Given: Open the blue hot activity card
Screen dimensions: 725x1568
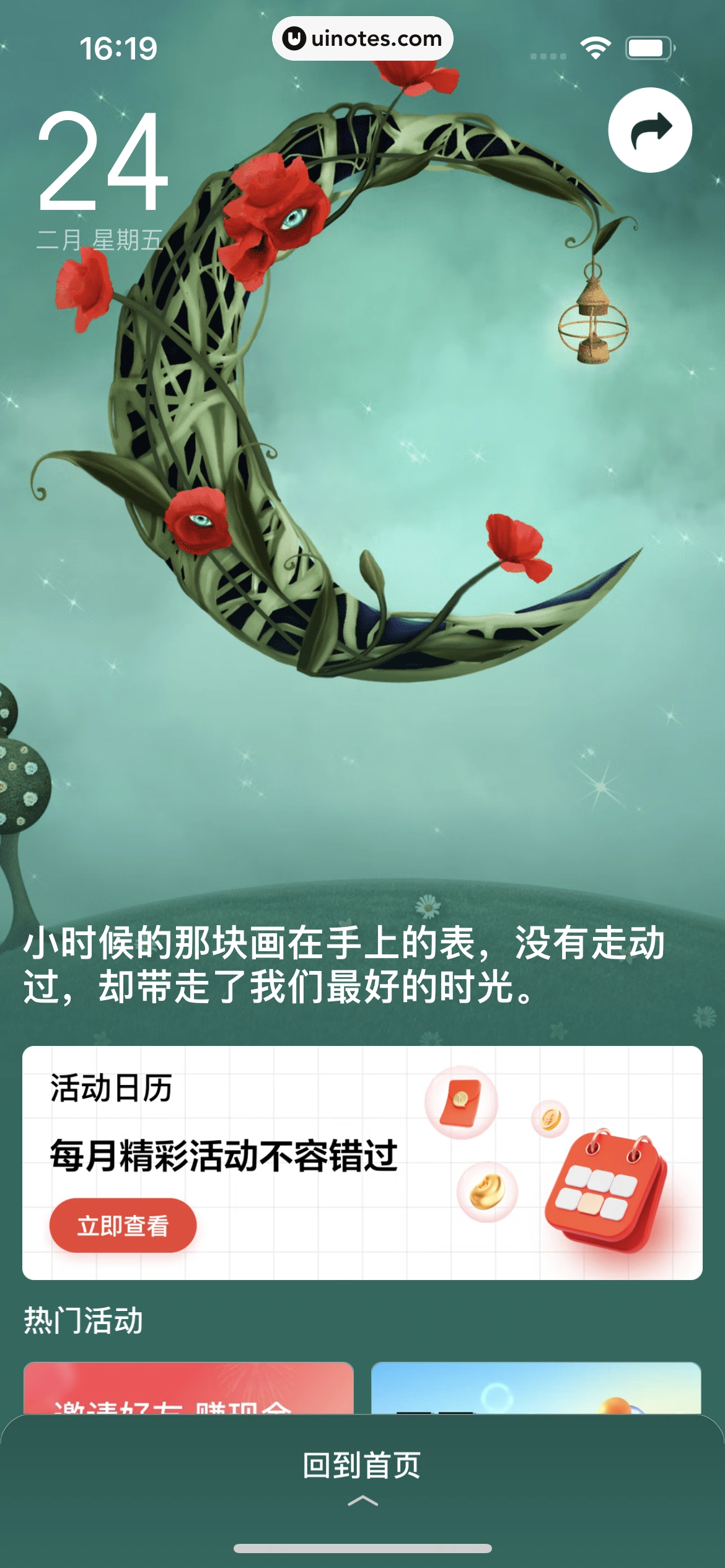Looking at the screenshot, I should tap(535, 1388).
